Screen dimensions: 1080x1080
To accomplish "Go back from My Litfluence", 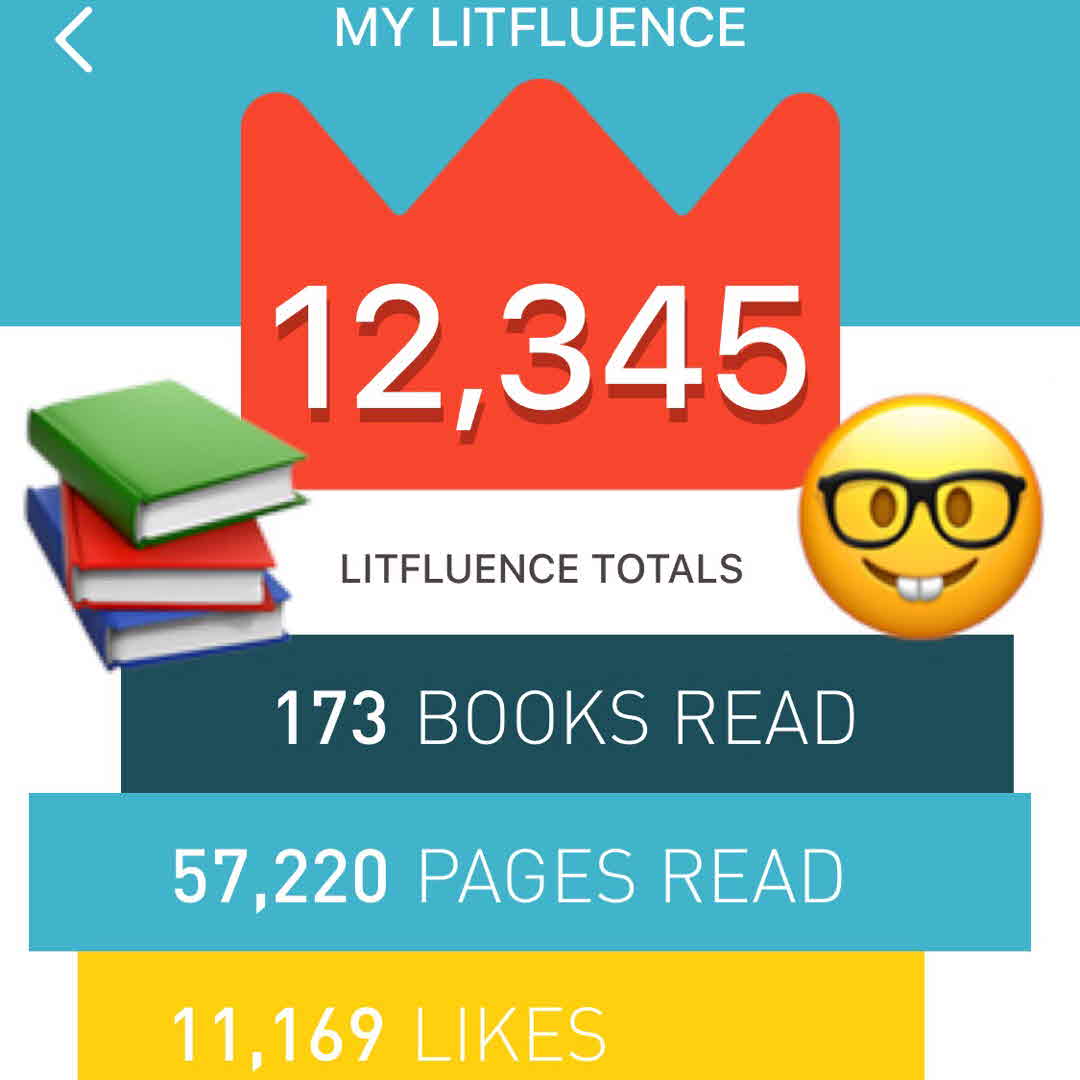I will 73,40.
